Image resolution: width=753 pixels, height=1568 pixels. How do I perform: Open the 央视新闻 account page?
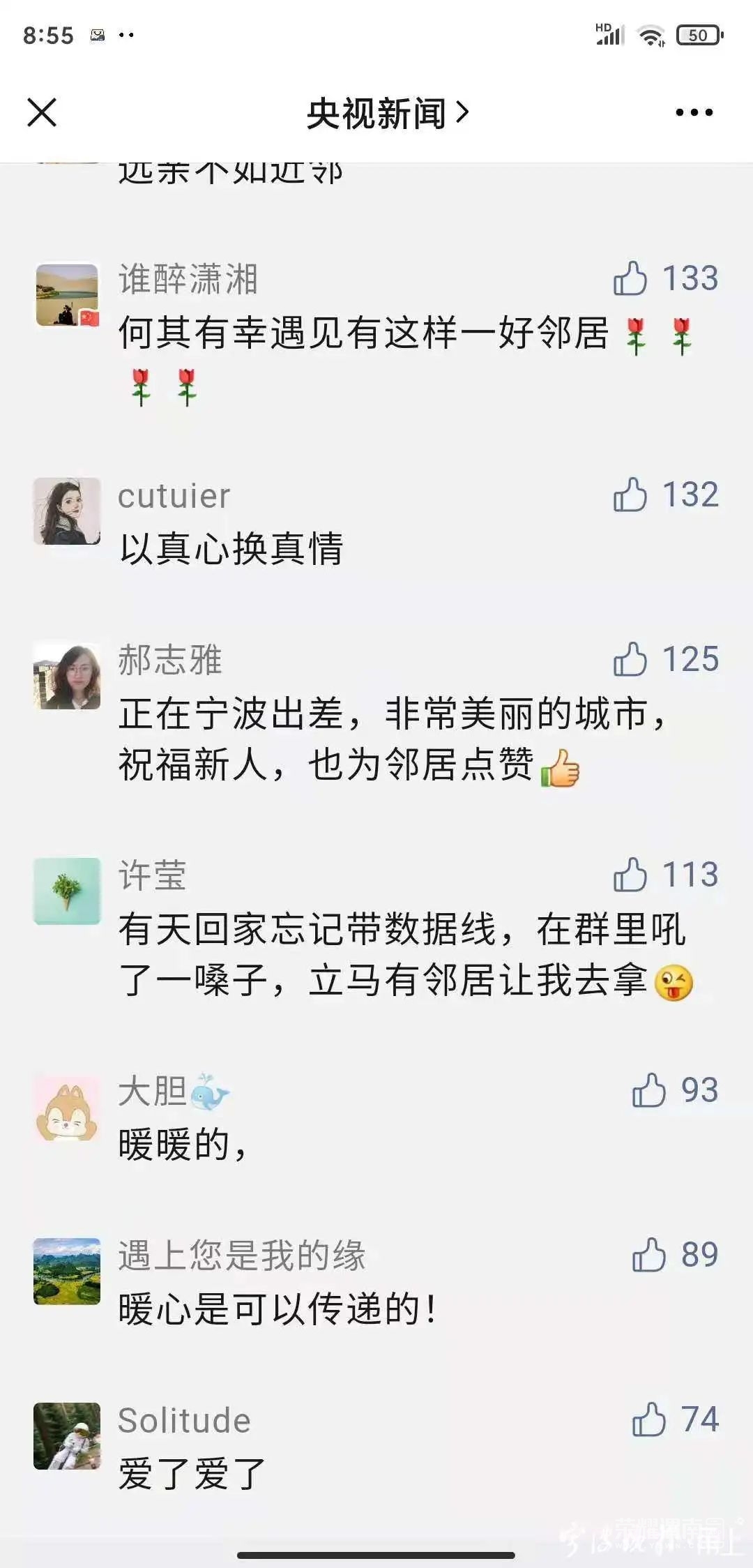click(x=387, y=113)
